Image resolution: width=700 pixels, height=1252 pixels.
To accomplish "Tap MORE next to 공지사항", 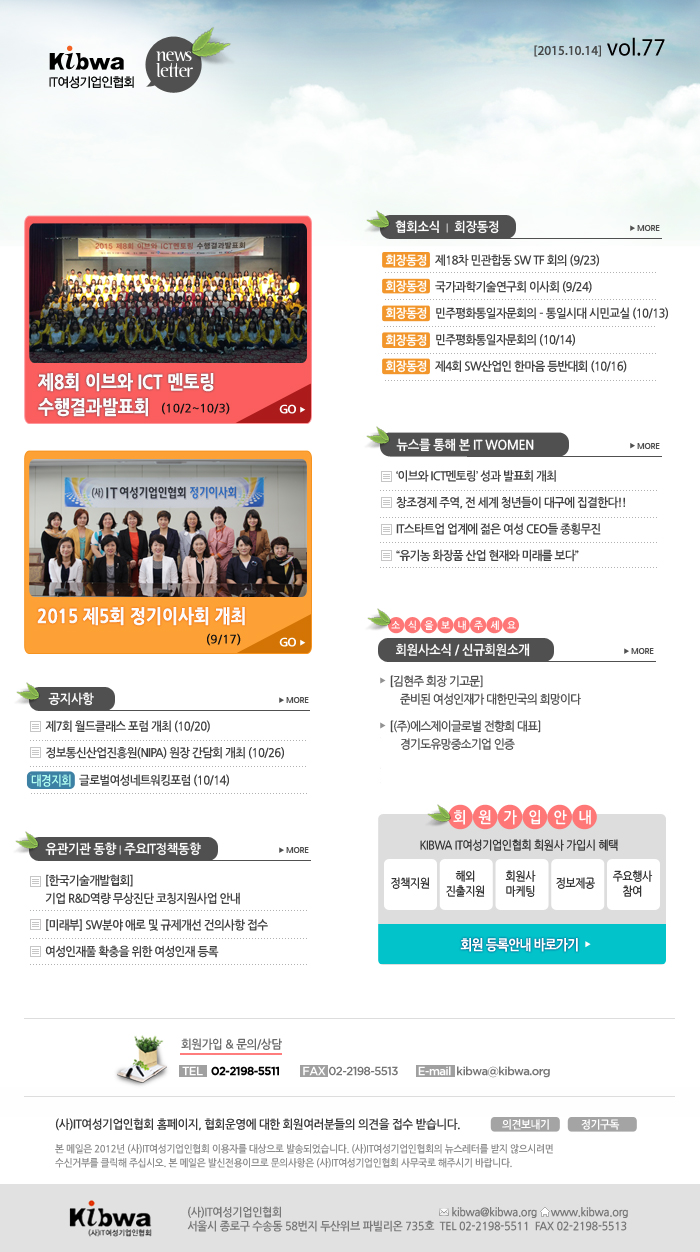I will coord(294,700).
